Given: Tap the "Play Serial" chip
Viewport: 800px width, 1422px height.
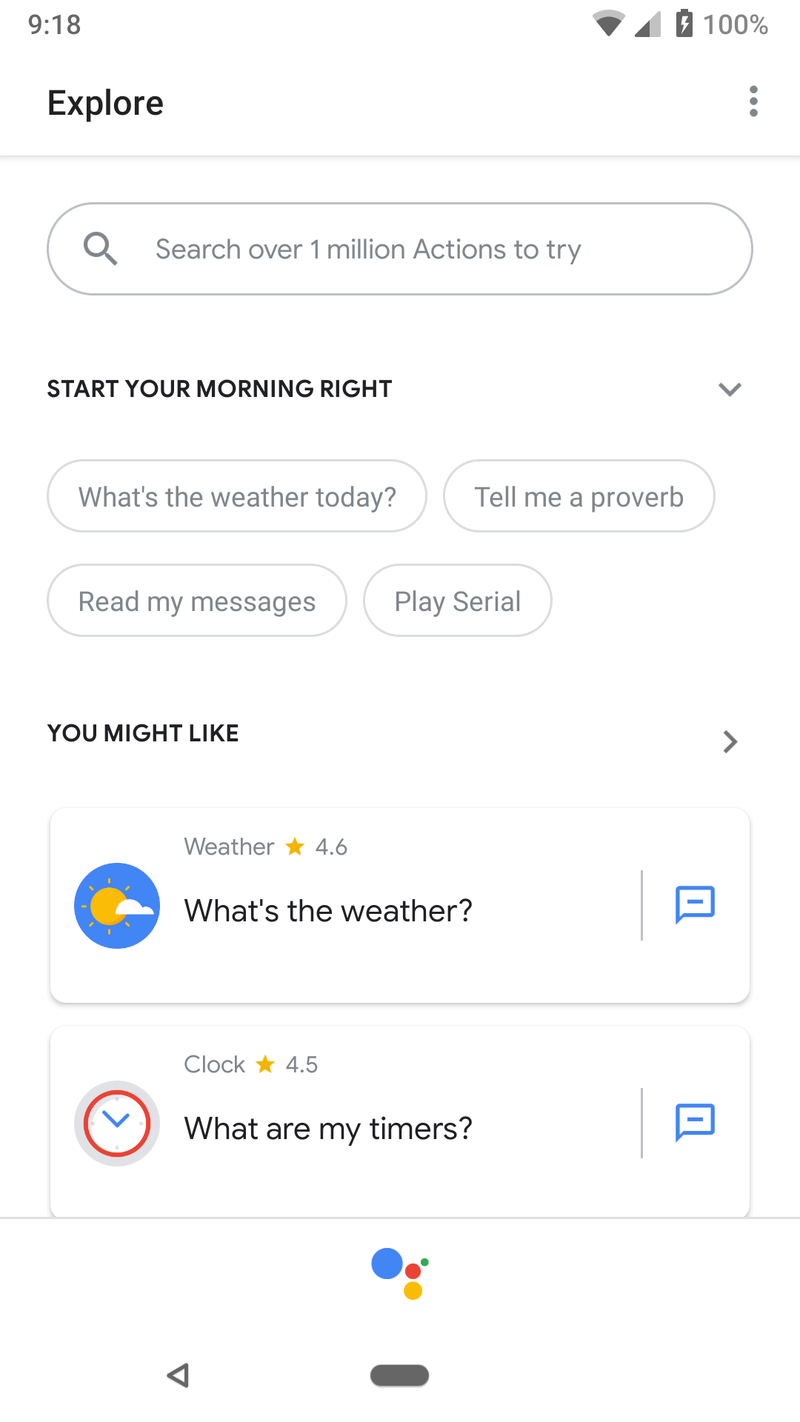Looking at the screenshot, I should tap(458, 600).
